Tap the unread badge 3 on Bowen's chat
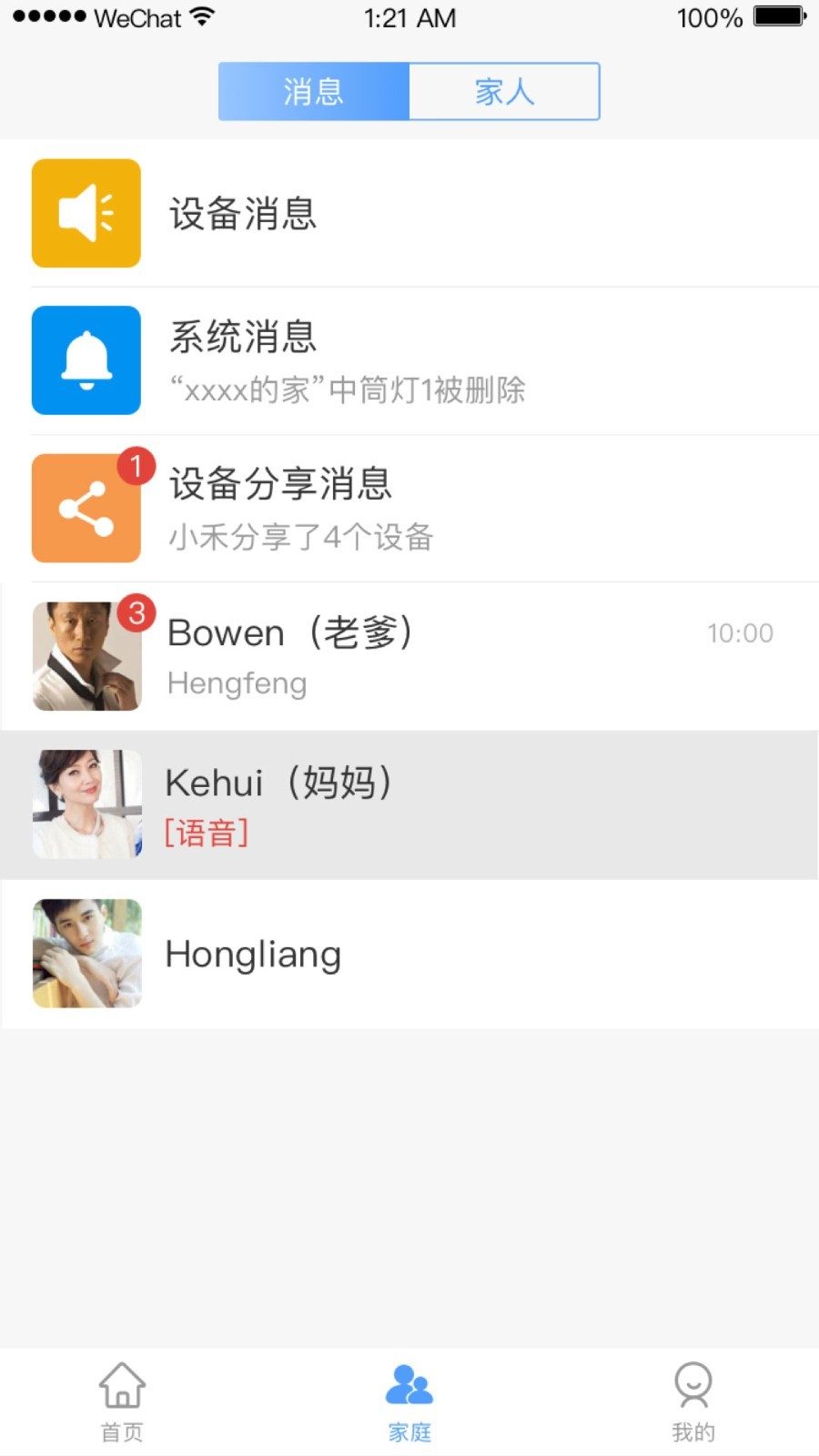The image size is (819, 1456). 136,614
